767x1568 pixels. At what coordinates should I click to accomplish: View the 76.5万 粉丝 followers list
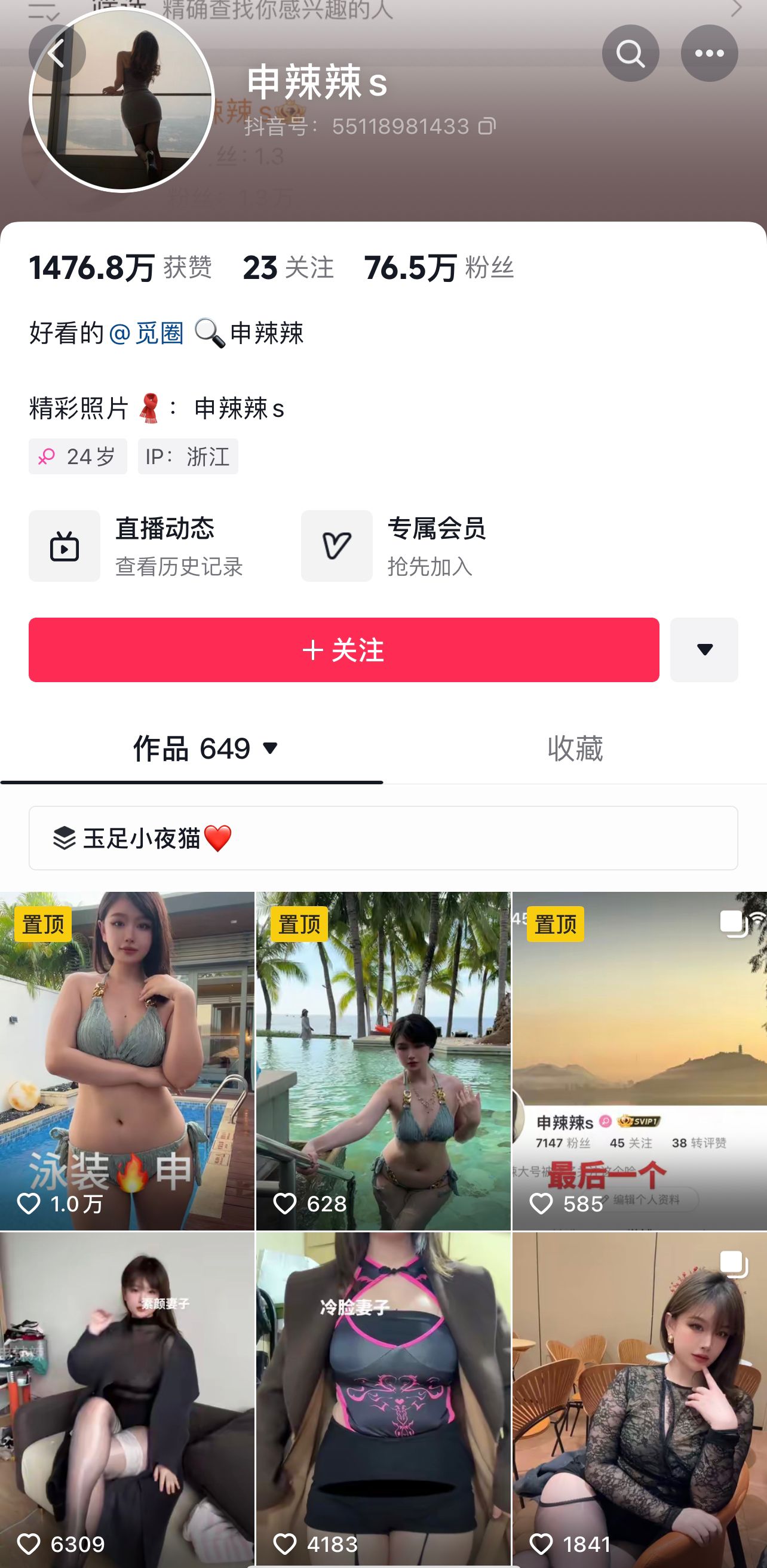[x=439, y=268]
